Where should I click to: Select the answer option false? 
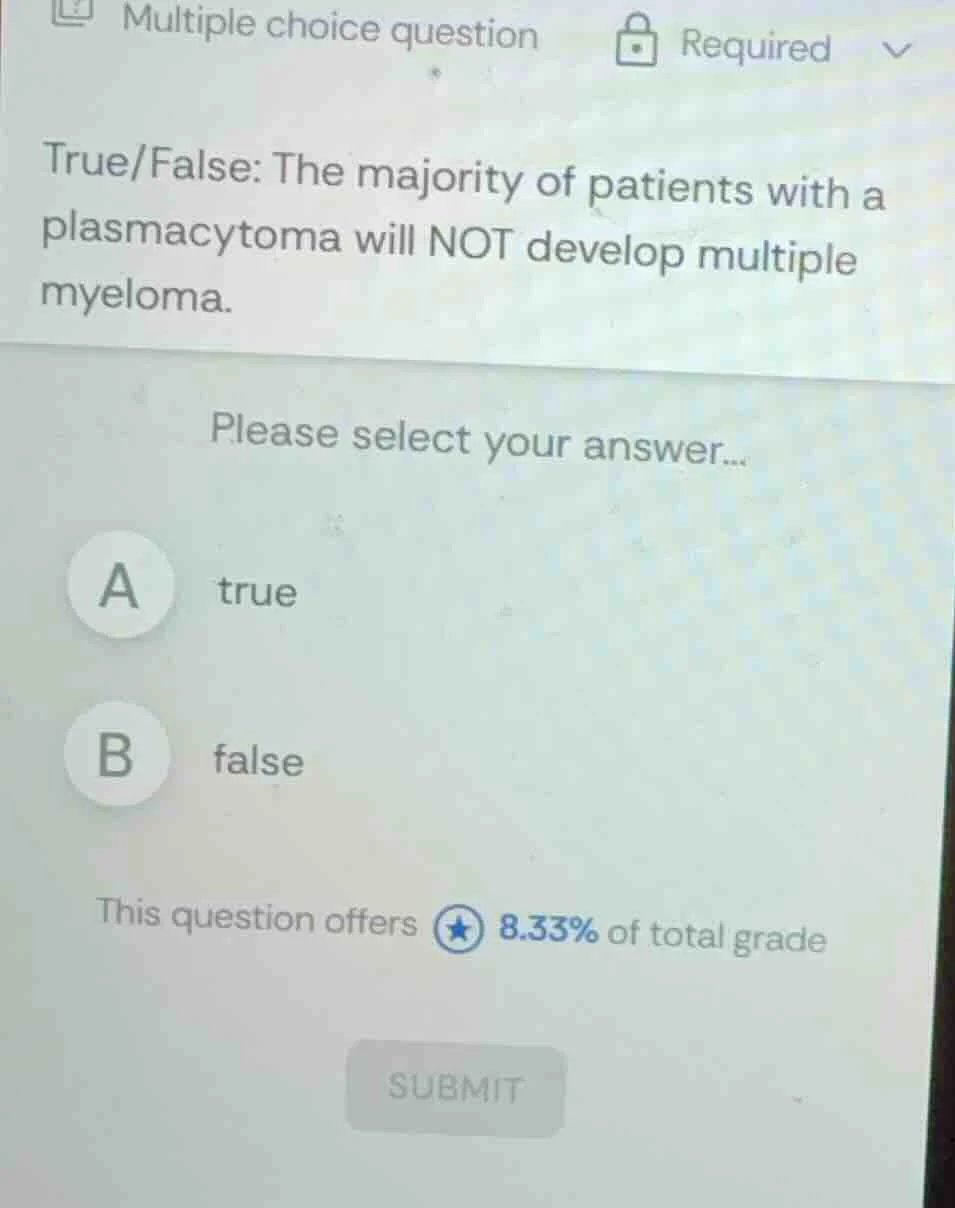pos(258,761)
